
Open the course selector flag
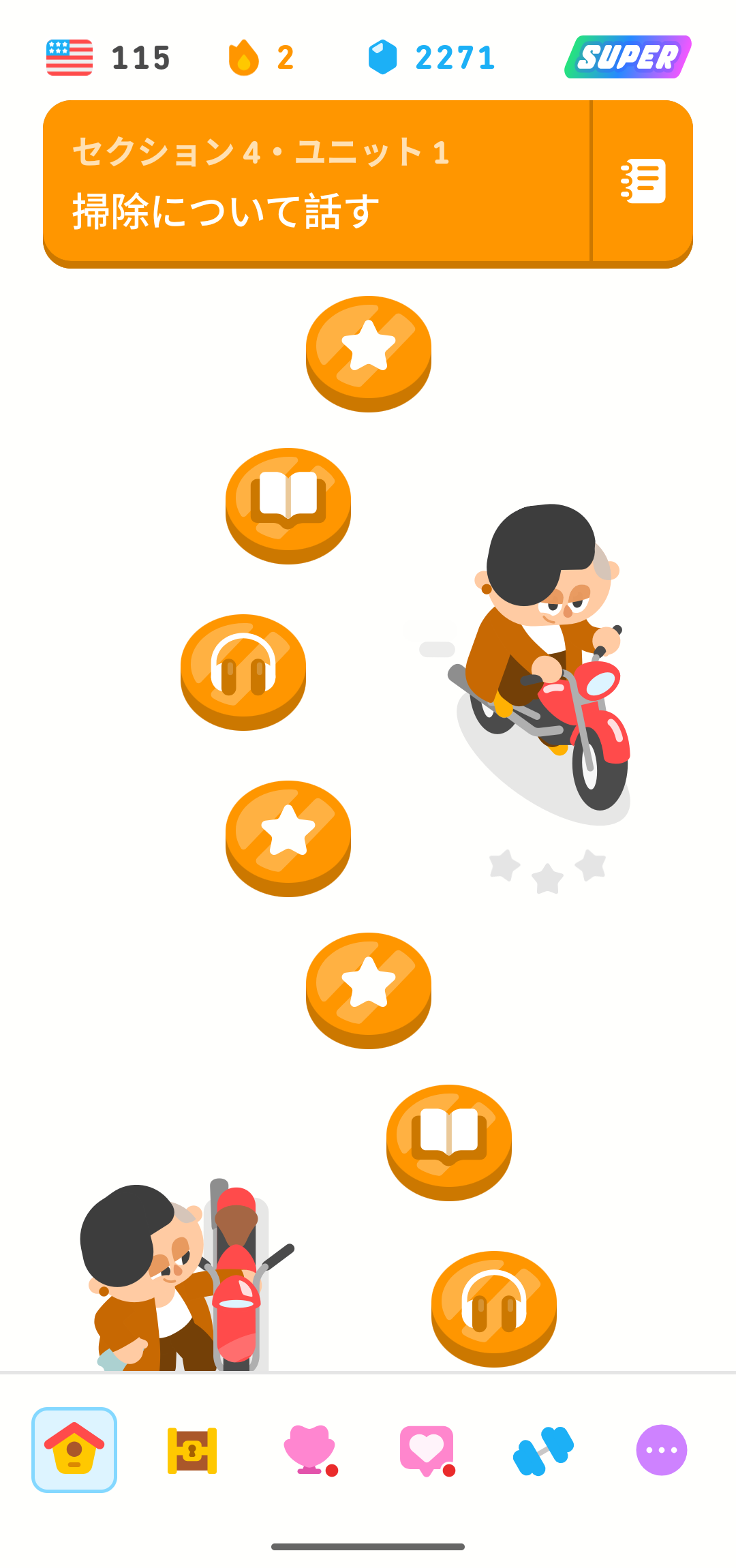click(x=70, y=57)
